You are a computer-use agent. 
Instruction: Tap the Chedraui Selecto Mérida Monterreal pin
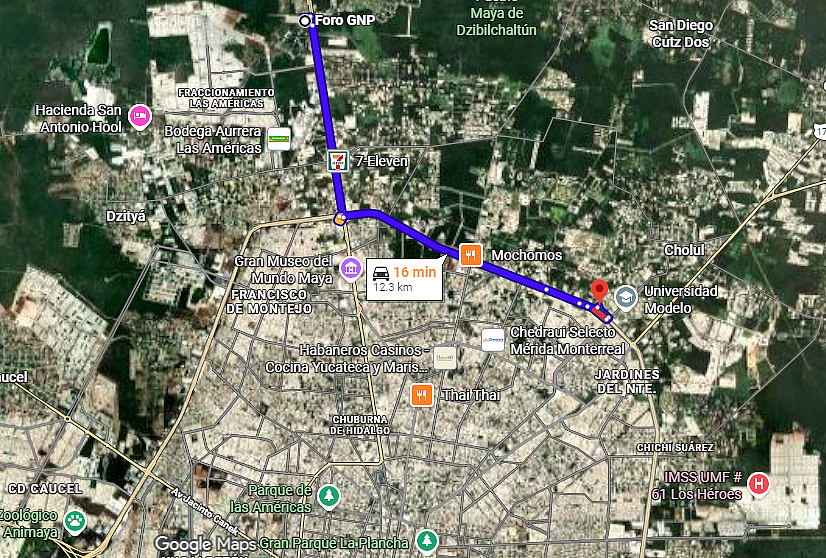493,340
